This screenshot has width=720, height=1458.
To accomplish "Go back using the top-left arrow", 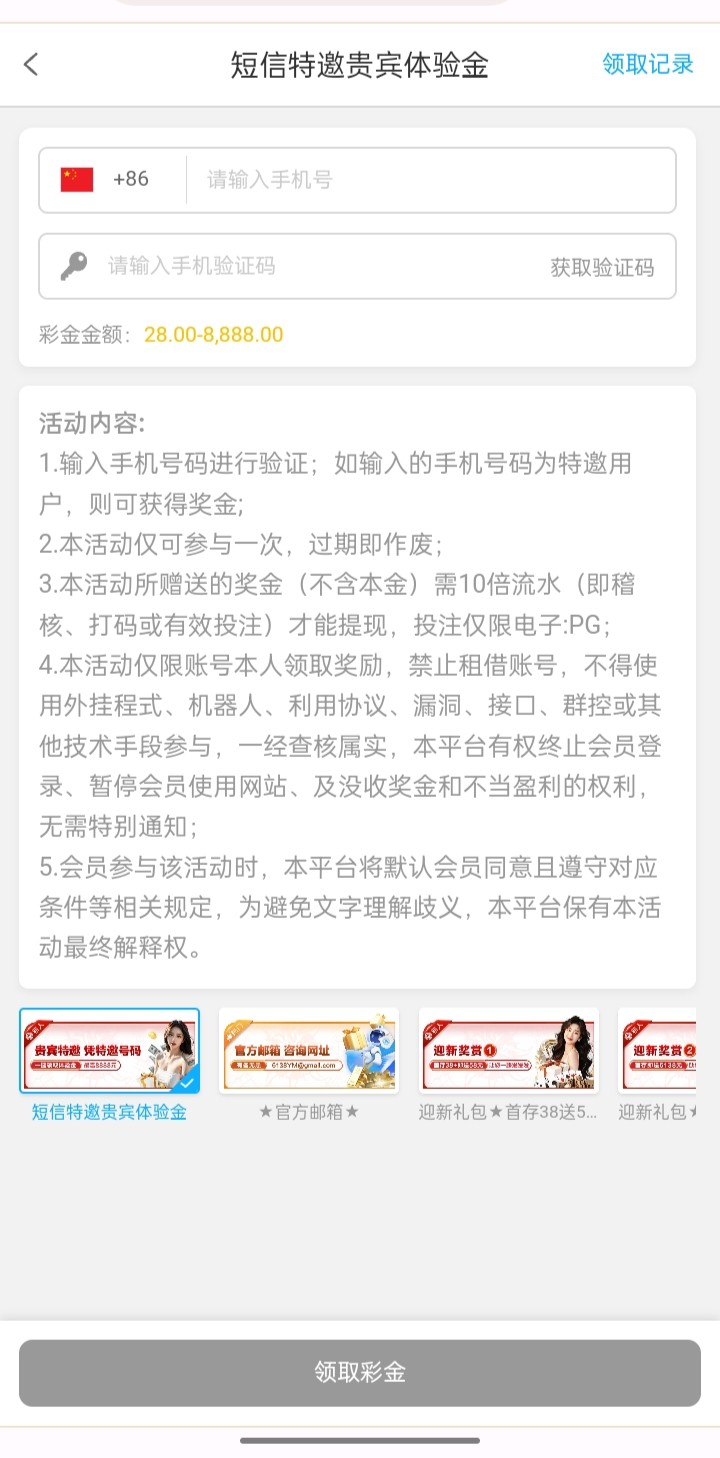I will pos(31,65).
